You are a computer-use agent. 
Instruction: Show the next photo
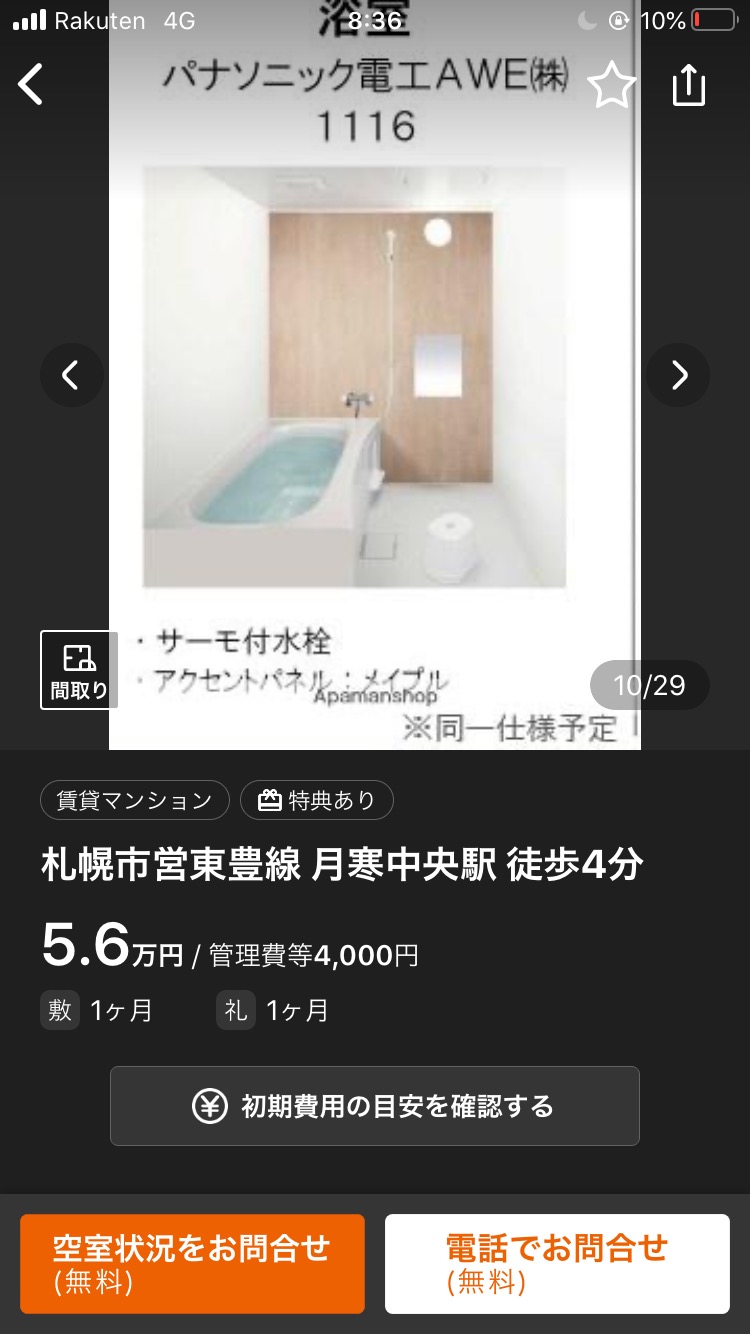point(678,375)
